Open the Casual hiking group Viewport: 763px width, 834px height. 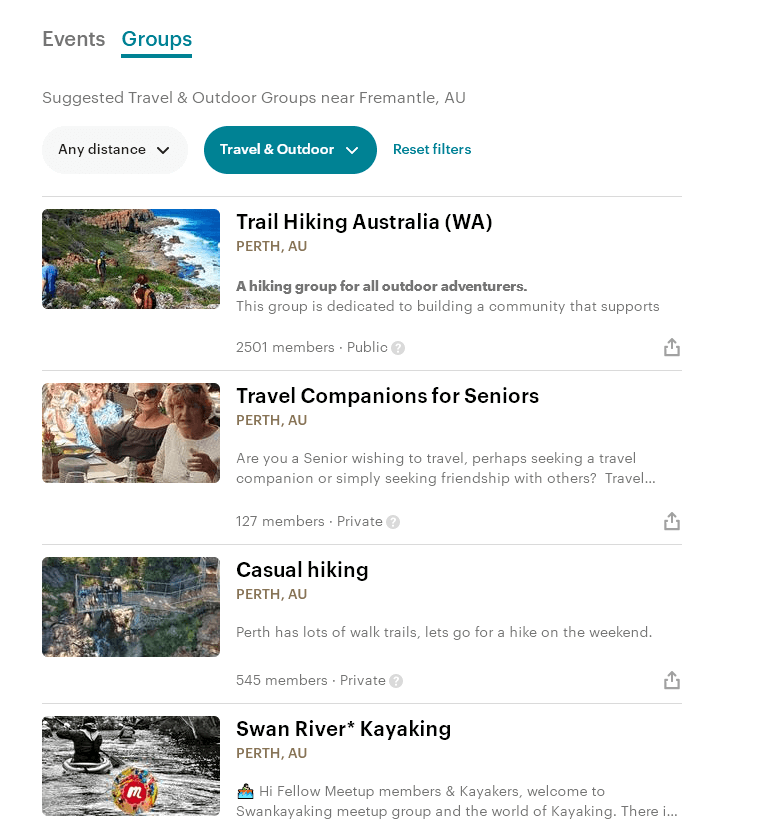pyautogui.click(x=302, y=570)
